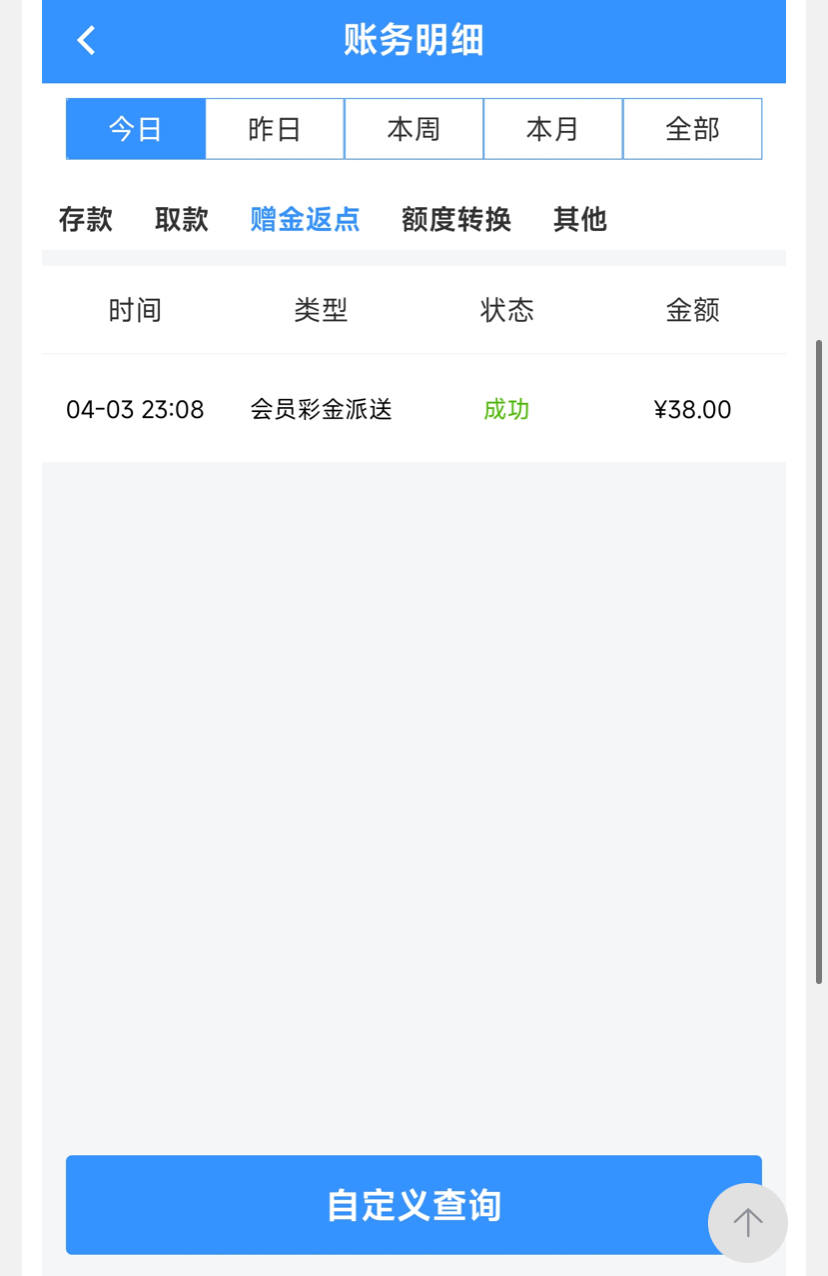Tap the scroll-to-top arrow button

pos(748,1222)
